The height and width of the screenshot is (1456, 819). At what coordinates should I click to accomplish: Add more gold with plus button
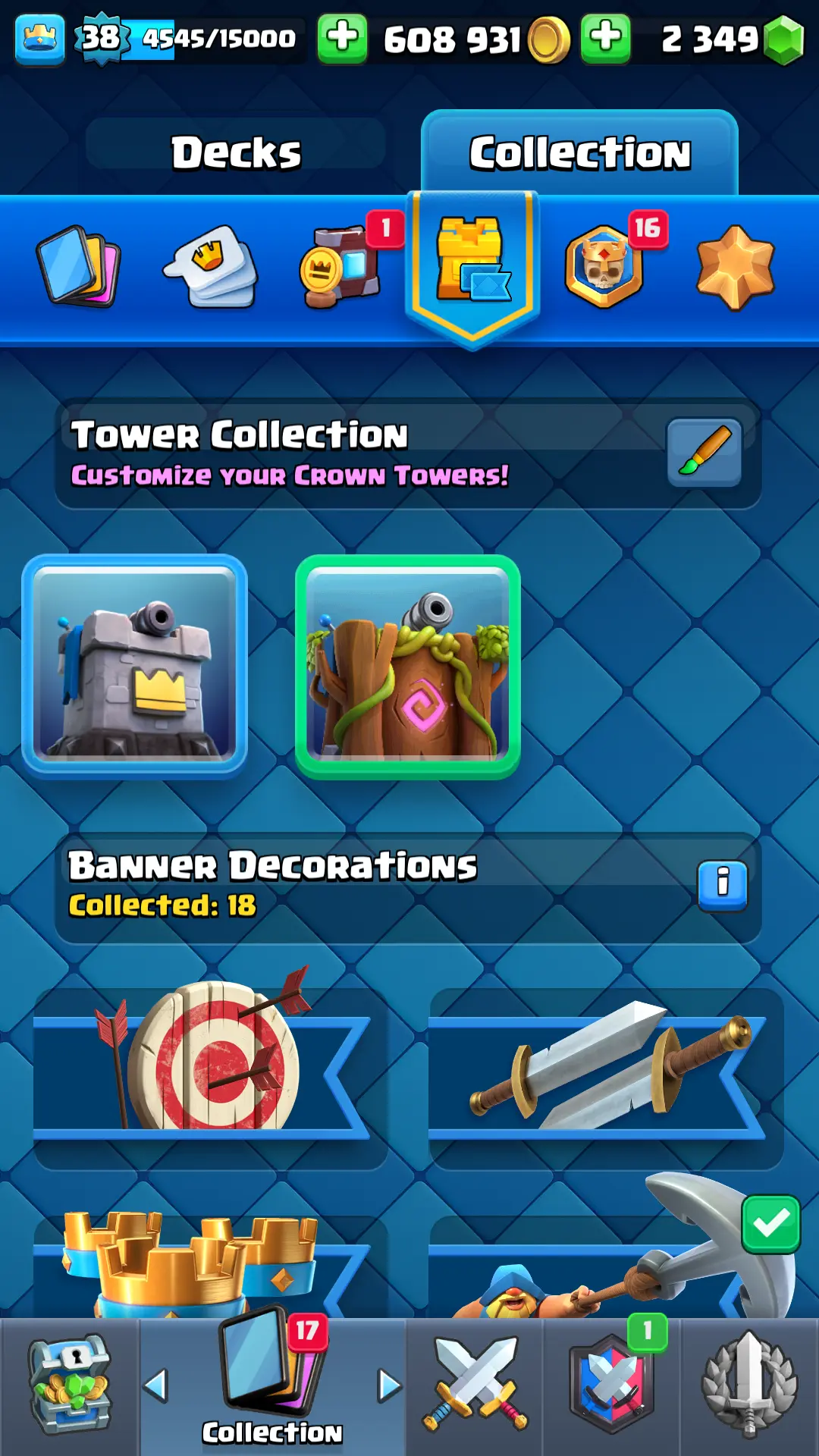click(342, 38)
